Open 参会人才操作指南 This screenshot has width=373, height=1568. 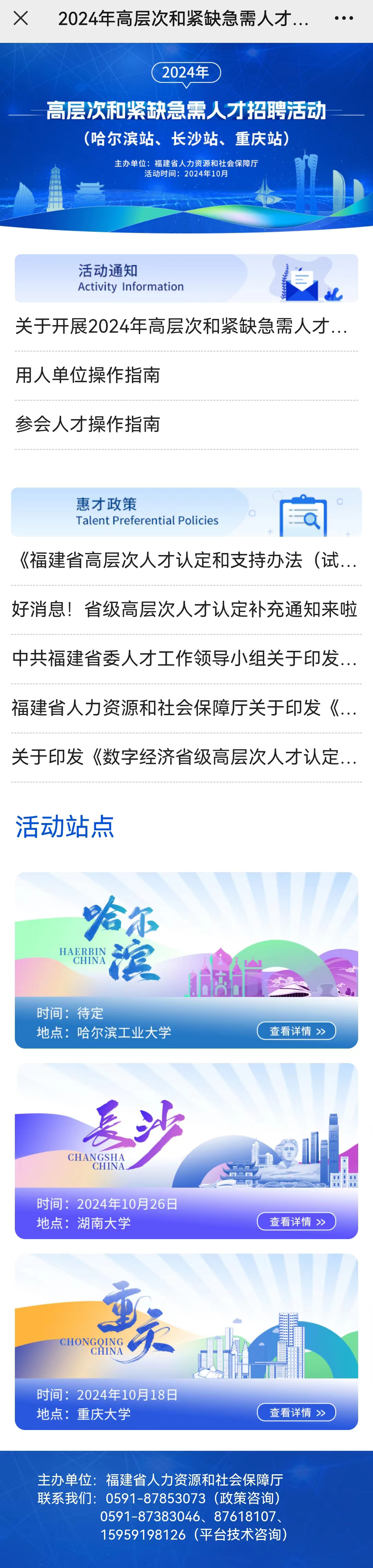[88, 424]
